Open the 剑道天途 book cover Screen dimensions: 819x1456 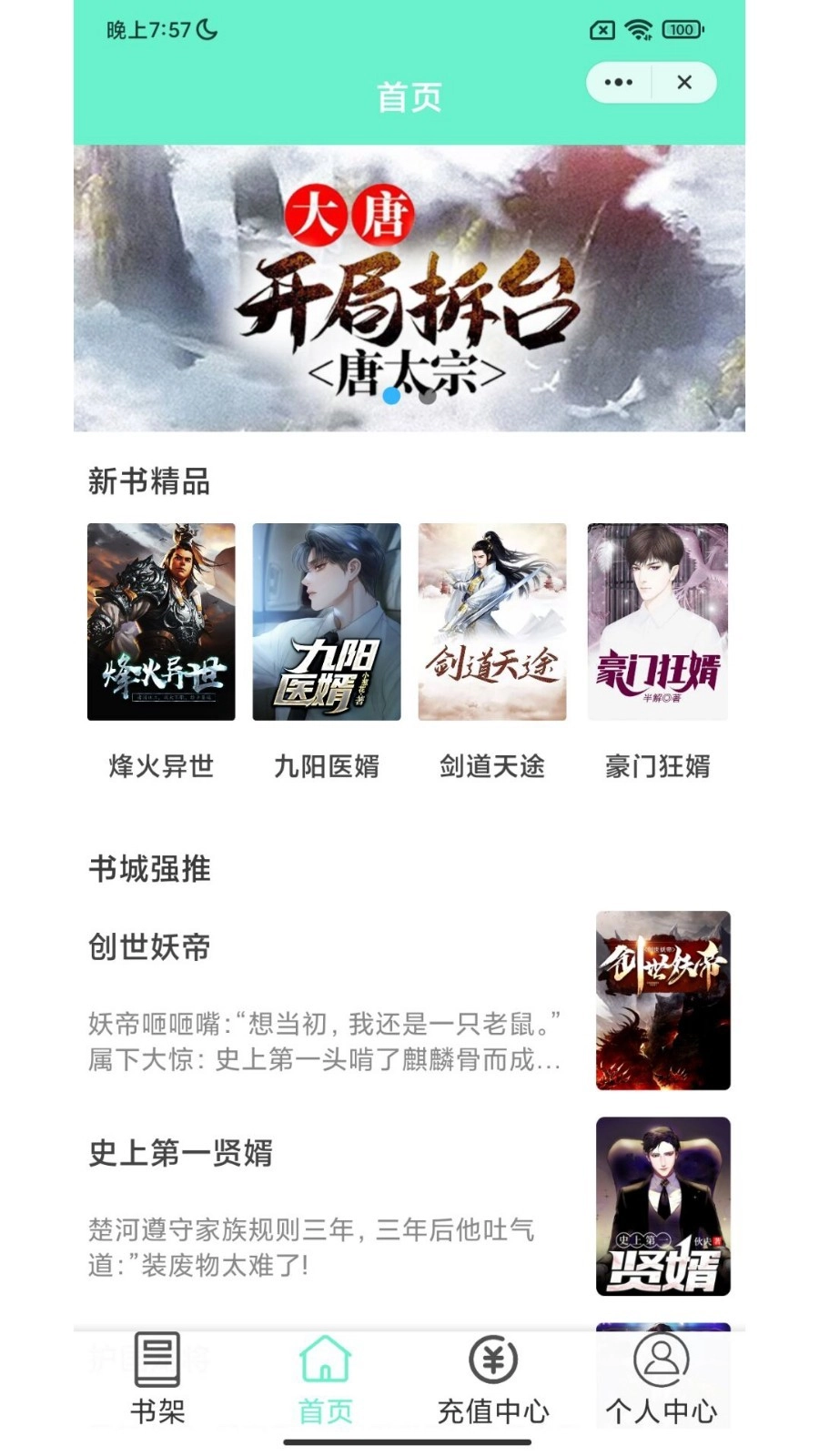tap(491, 621)
